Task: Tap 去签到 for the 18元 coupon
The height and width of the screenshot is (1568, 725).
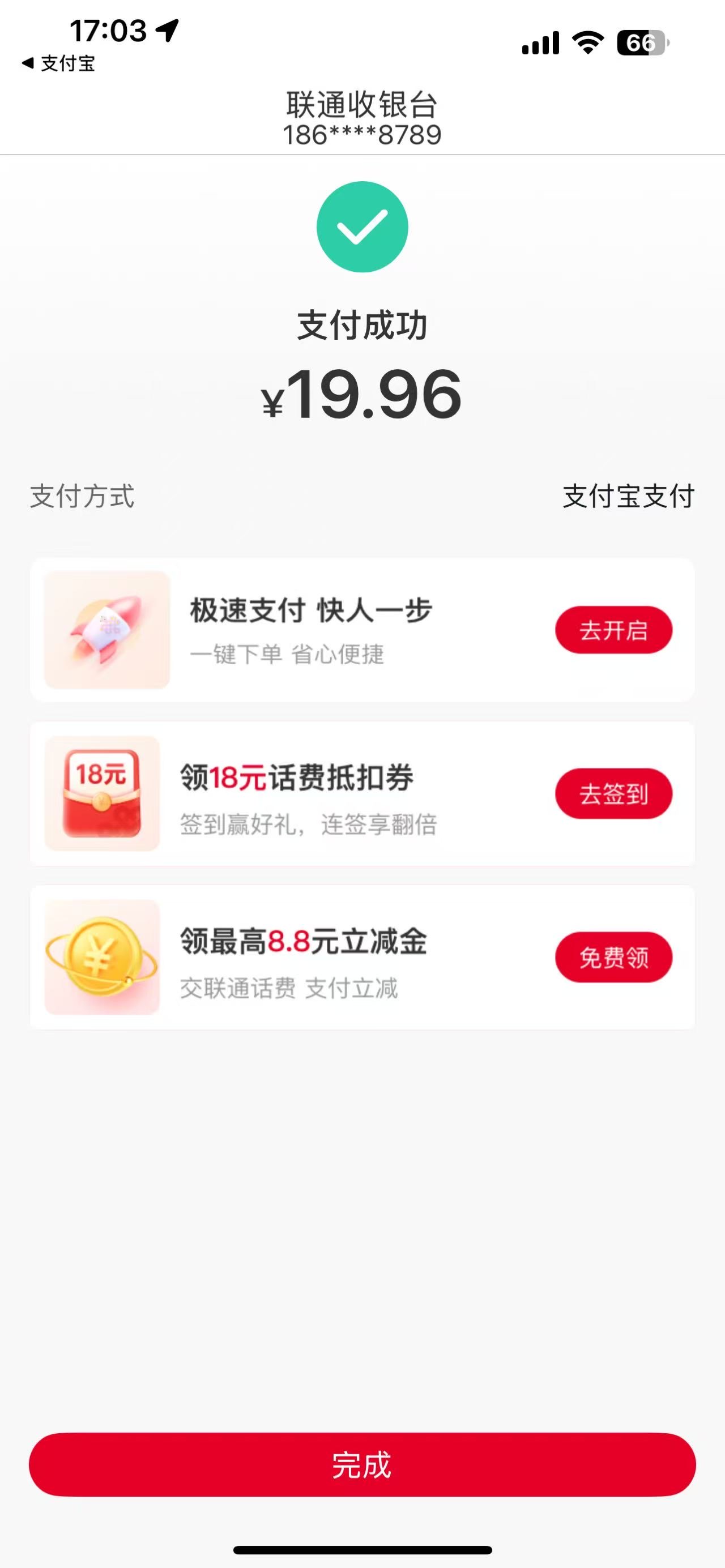Action: click(x=613, y=794)
